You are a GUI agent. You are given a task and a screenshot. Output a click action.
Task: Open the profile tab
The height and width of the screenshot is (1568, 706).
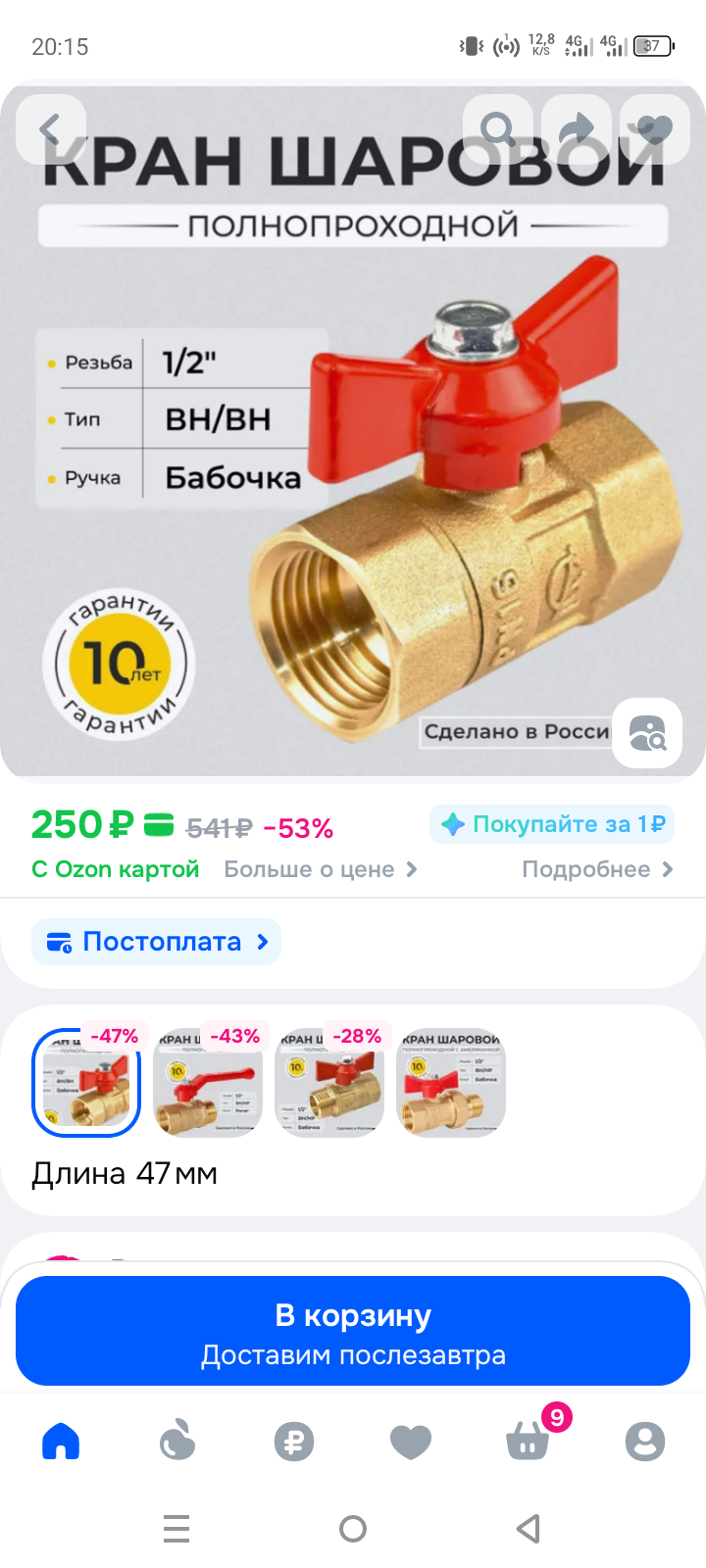pyautogui.click(x=644, y=1442)
